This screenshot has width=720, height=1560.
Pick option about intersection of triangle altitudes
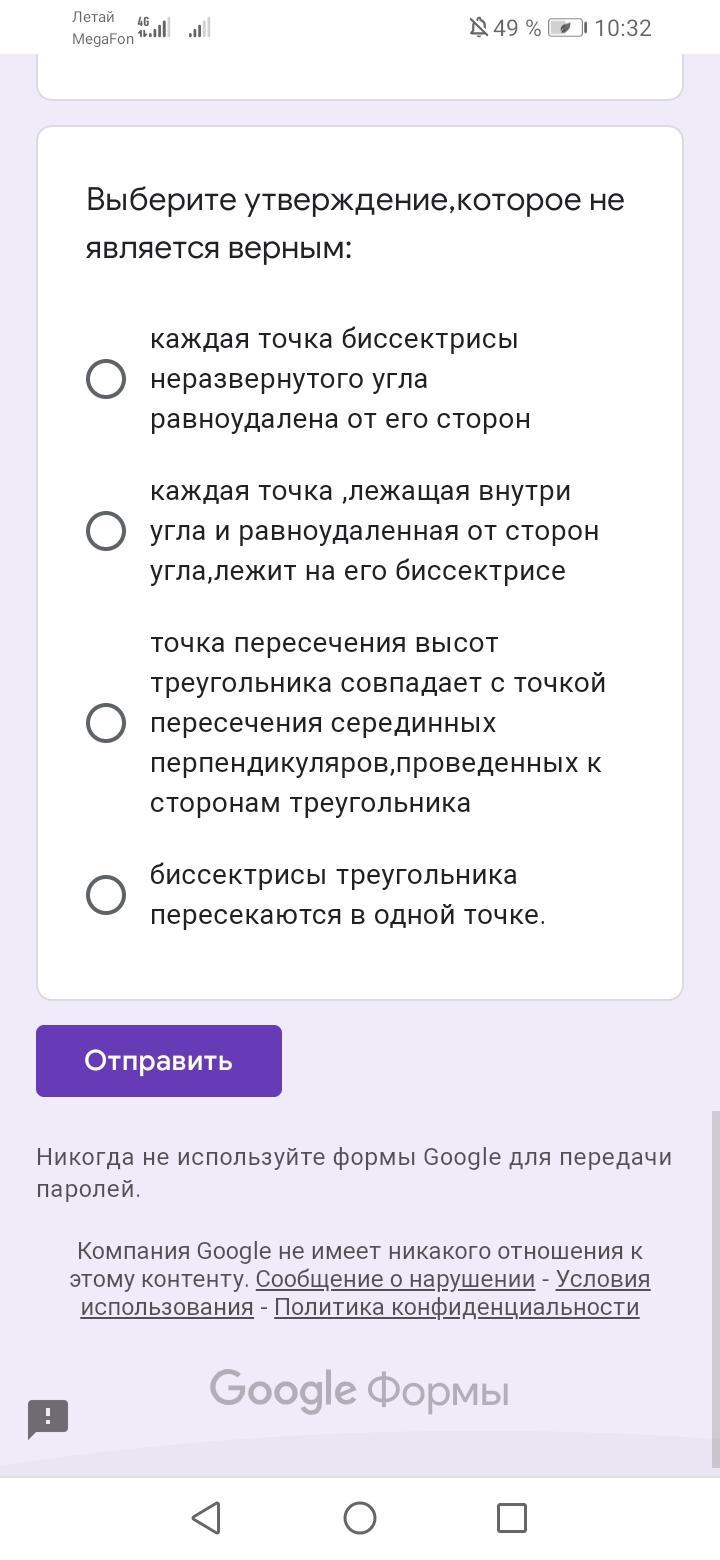coord(106,723)
